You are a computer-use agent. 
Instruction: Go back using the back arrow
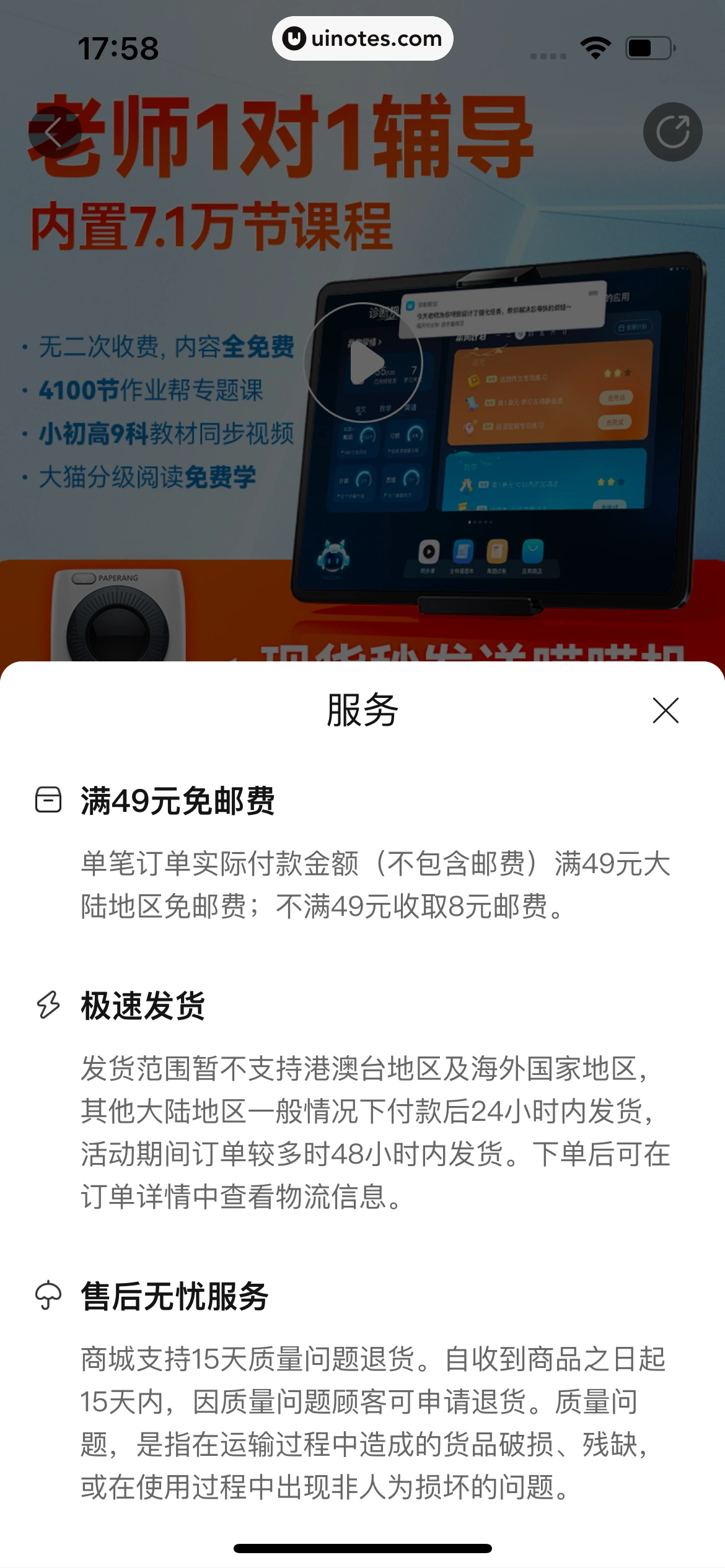55,132
